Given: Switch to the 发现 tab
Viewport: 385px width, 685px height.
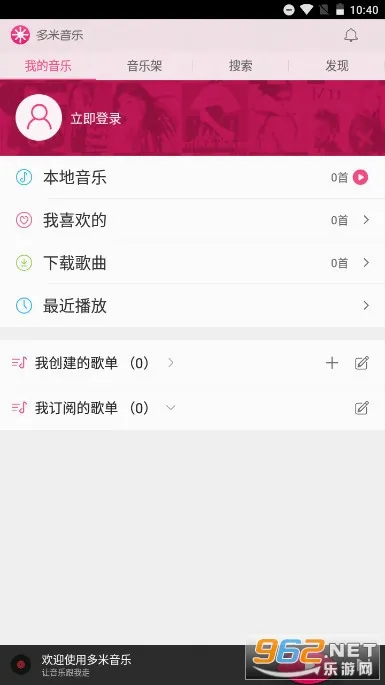Looking at the screenshot, I should tap(336, 66).
